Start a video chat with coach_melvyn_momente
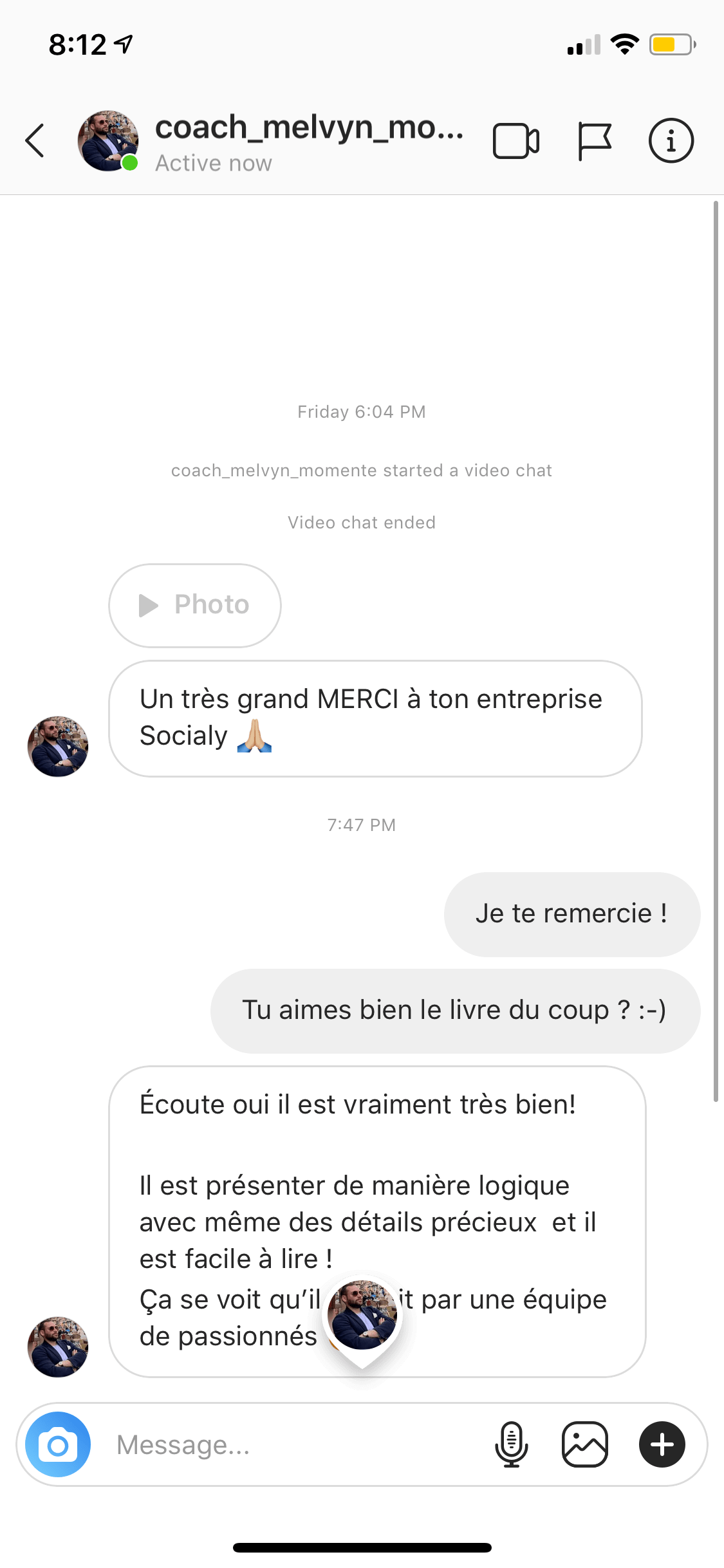 (x=515, y=140)
